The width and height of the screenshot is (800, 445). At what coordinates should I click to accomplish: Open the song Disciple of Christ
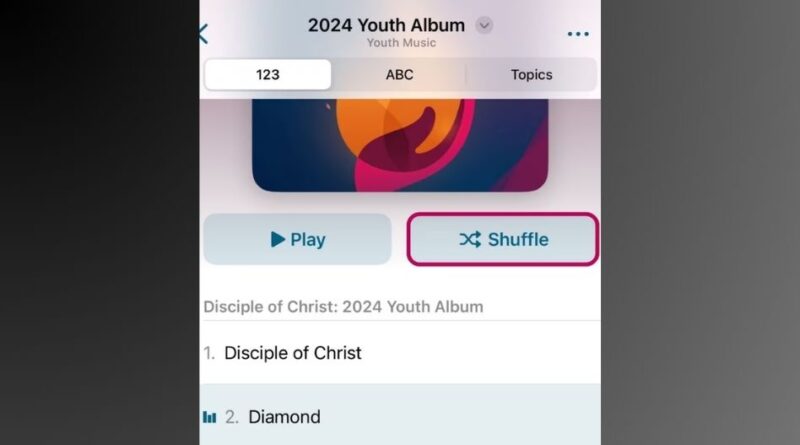pos(292,353)
